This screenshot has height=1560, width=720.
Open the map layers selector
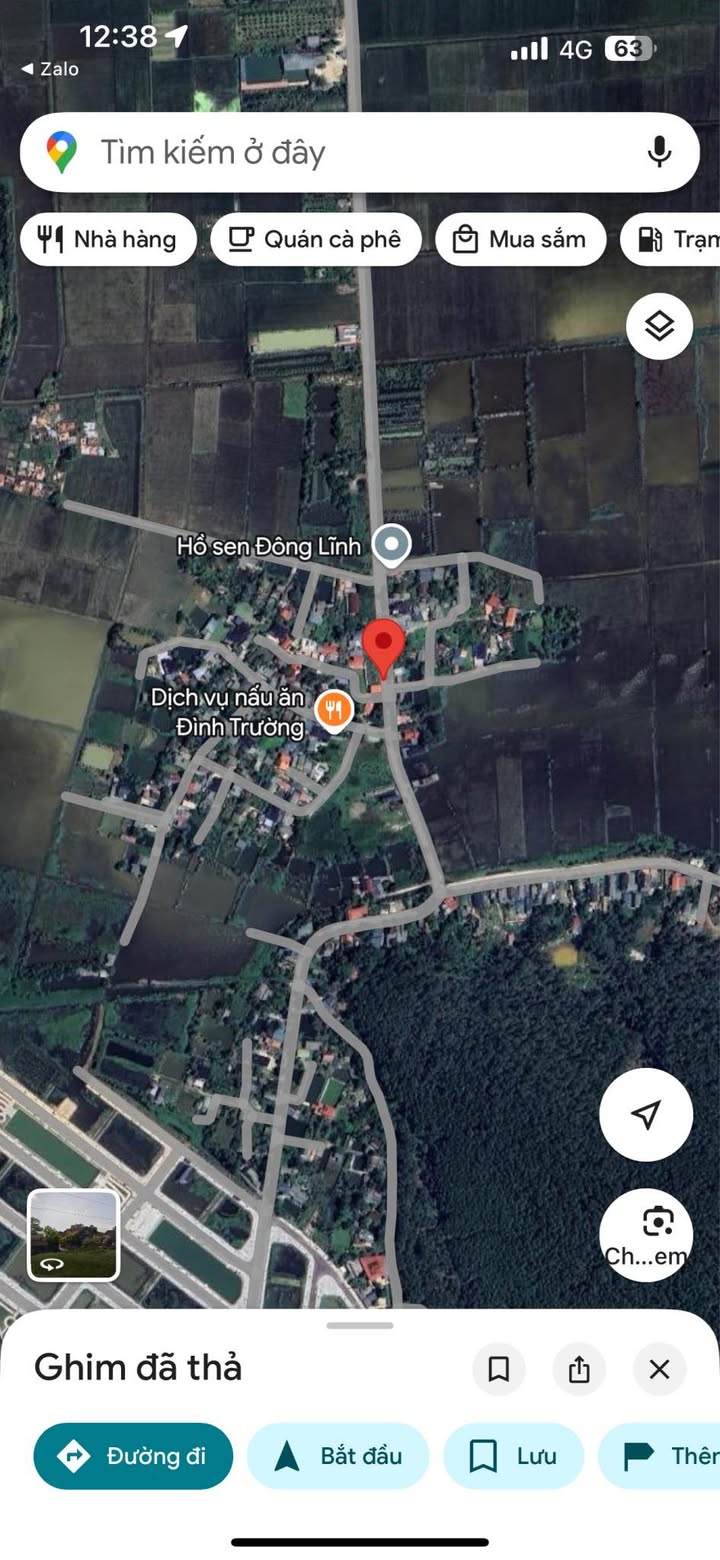[x=659, y=326]
